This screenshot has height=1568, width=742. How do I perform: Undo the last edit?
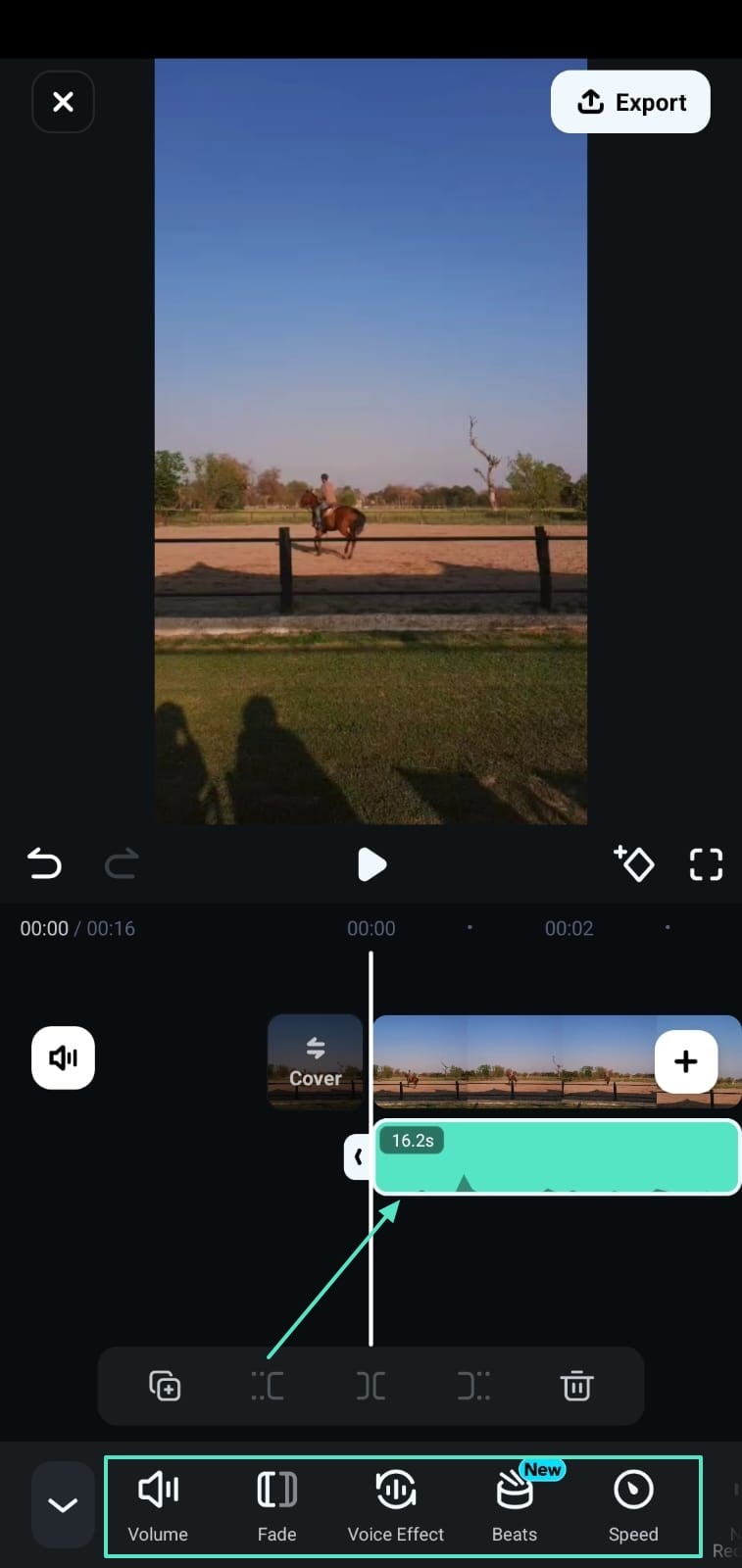44,863
